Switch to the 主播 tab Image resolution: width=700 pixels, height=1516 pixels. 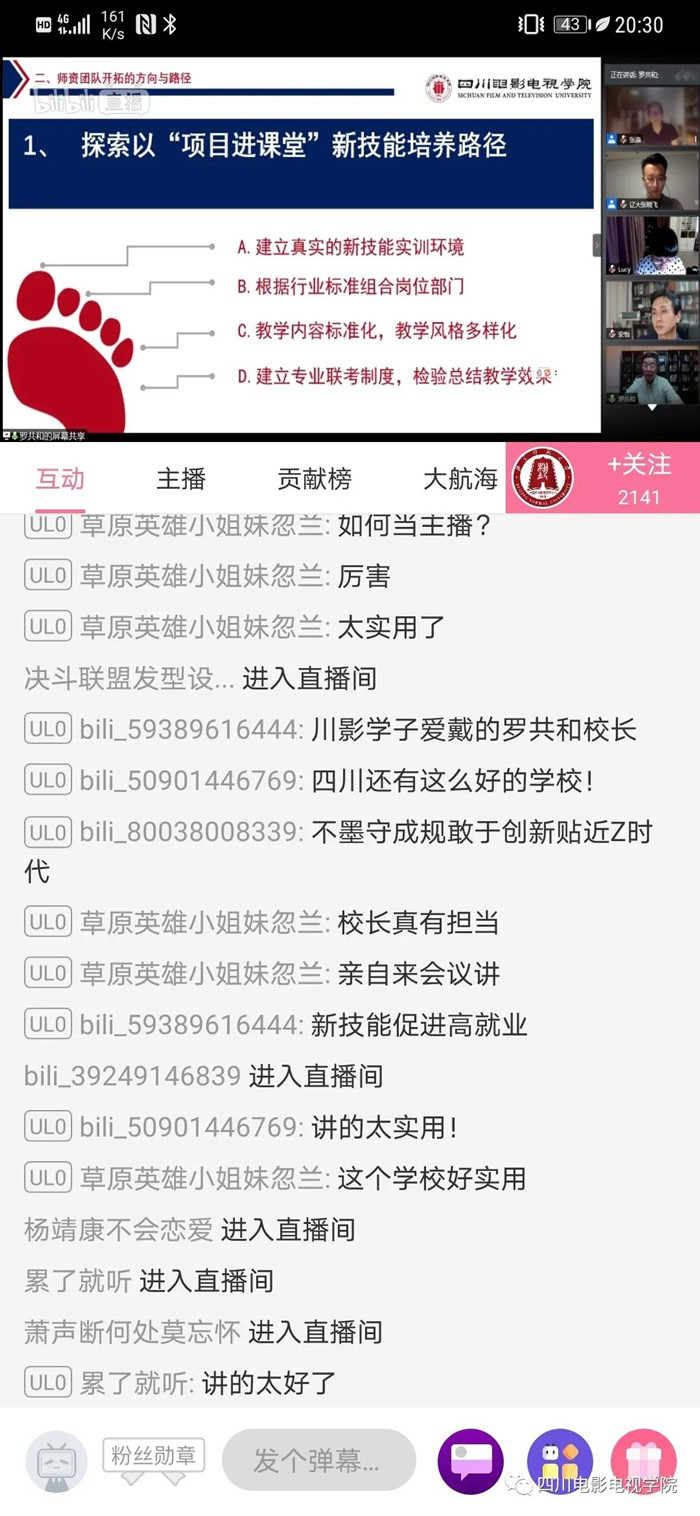181,479
